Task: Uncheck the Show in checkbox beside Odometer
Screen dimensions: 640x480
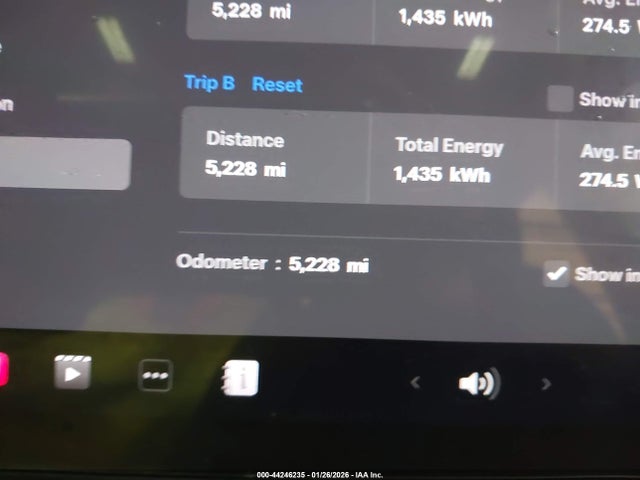Action: [556, 274]
